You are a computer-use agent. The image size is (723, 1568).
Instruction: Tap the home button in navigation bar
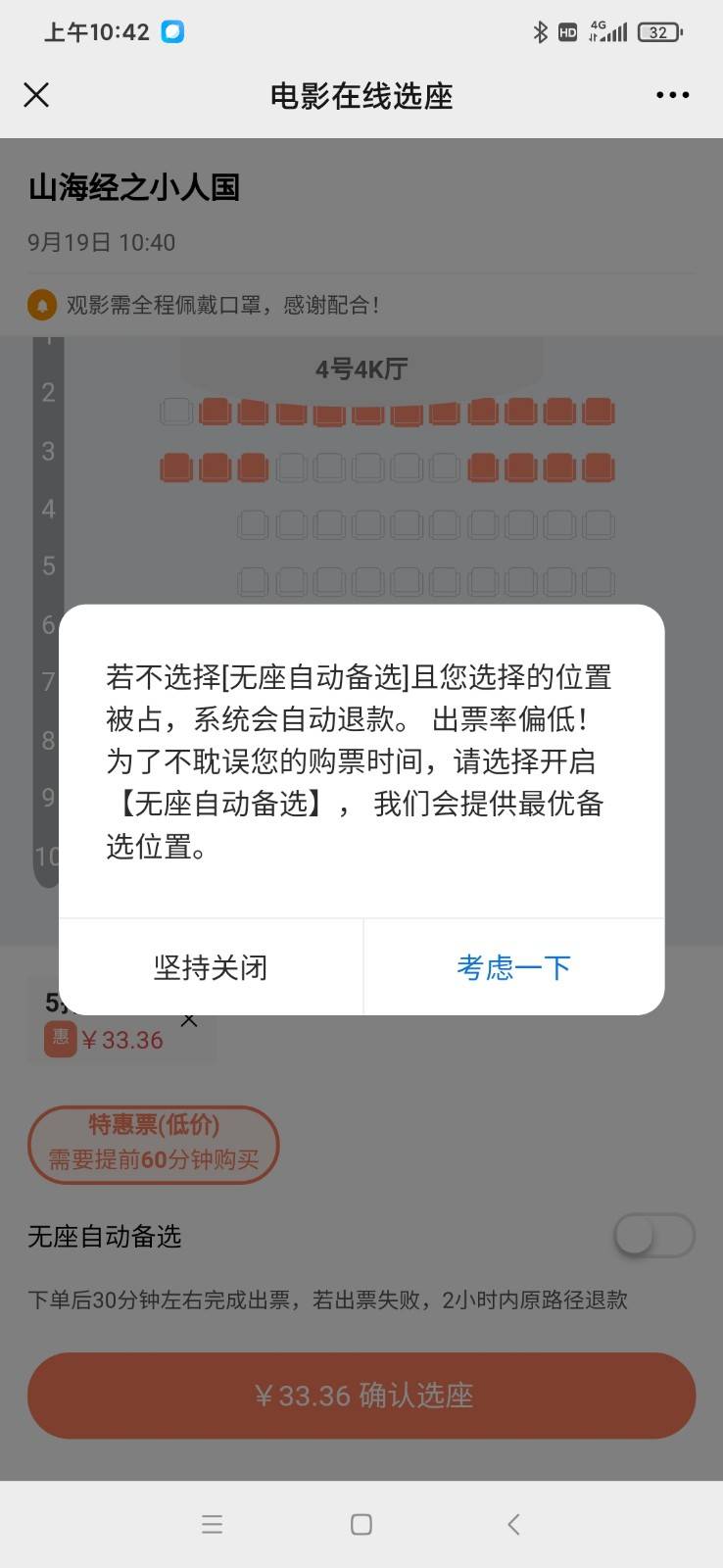[x=361, y=1523]
